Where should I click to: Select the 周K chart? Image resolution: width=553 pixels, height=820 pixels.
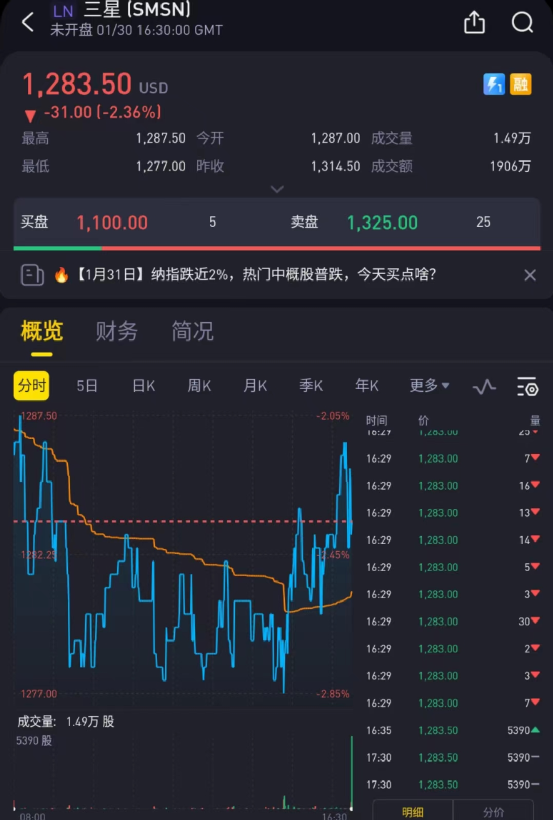coord(199,386)
